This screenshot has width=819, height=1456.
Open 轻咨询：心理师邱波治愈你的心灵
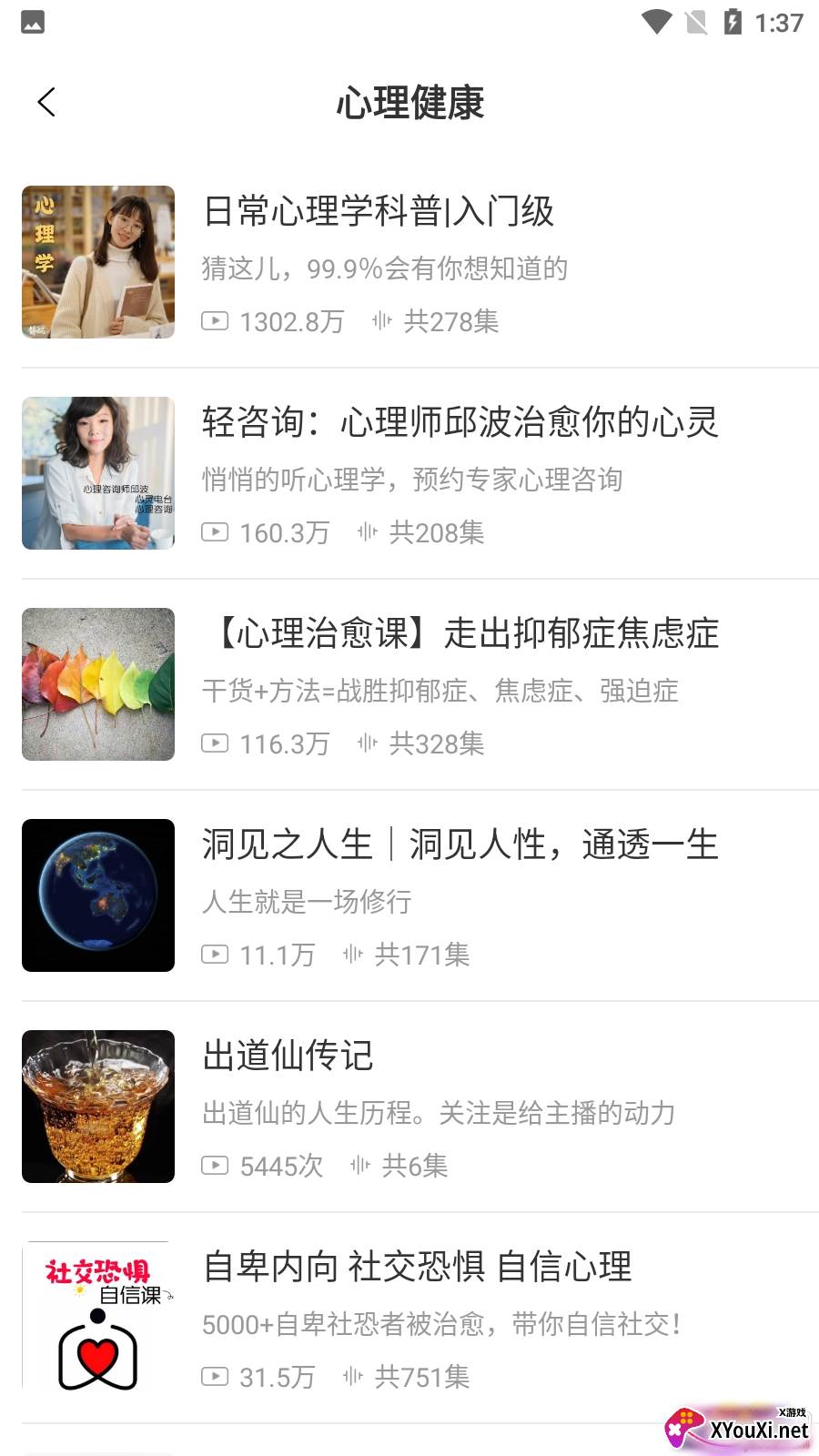click(x=460, y=423)
